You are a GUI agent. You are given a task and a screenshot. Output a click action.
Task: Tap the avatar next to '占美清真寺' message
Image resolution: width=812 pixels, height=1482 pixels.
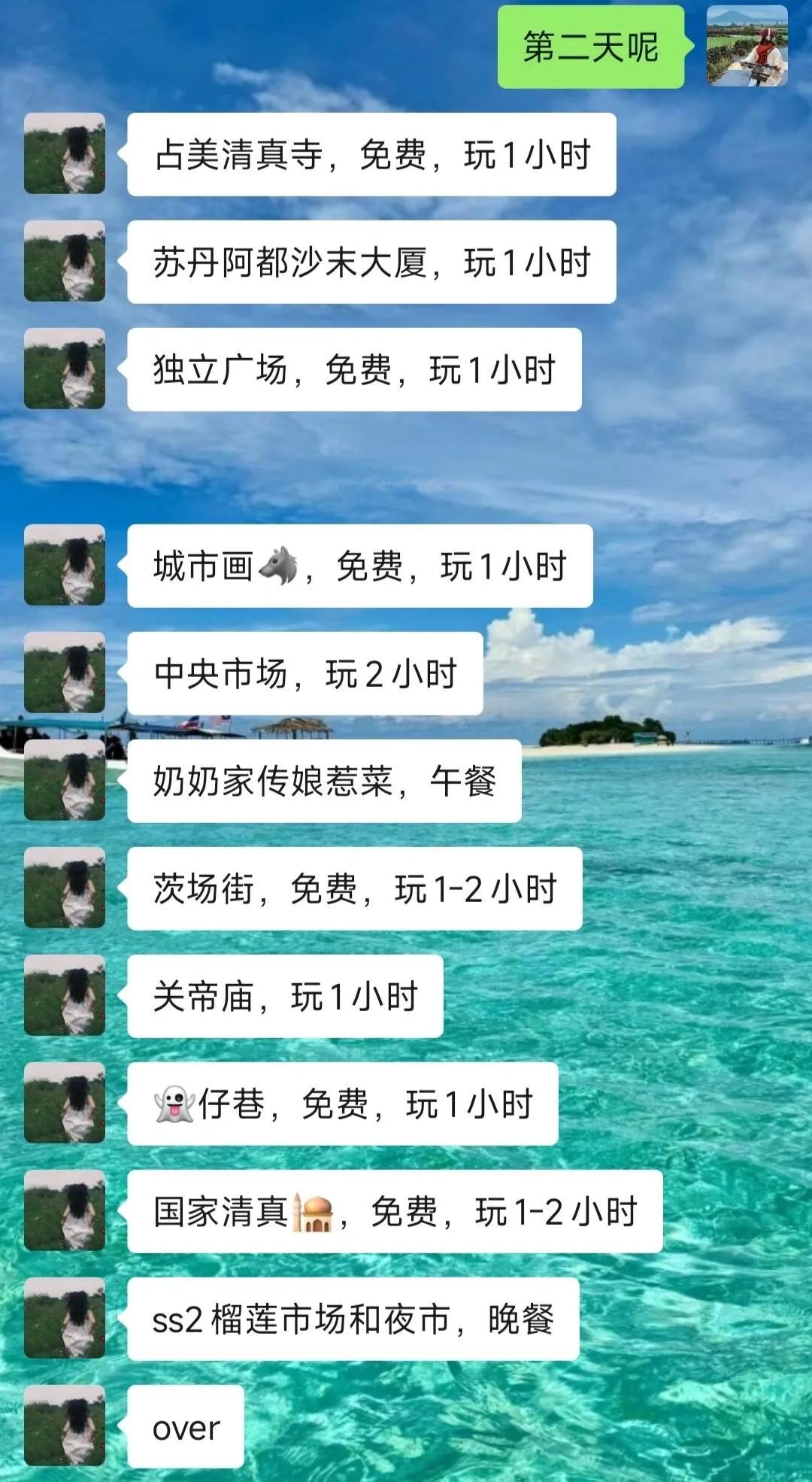tap(65, 153)
